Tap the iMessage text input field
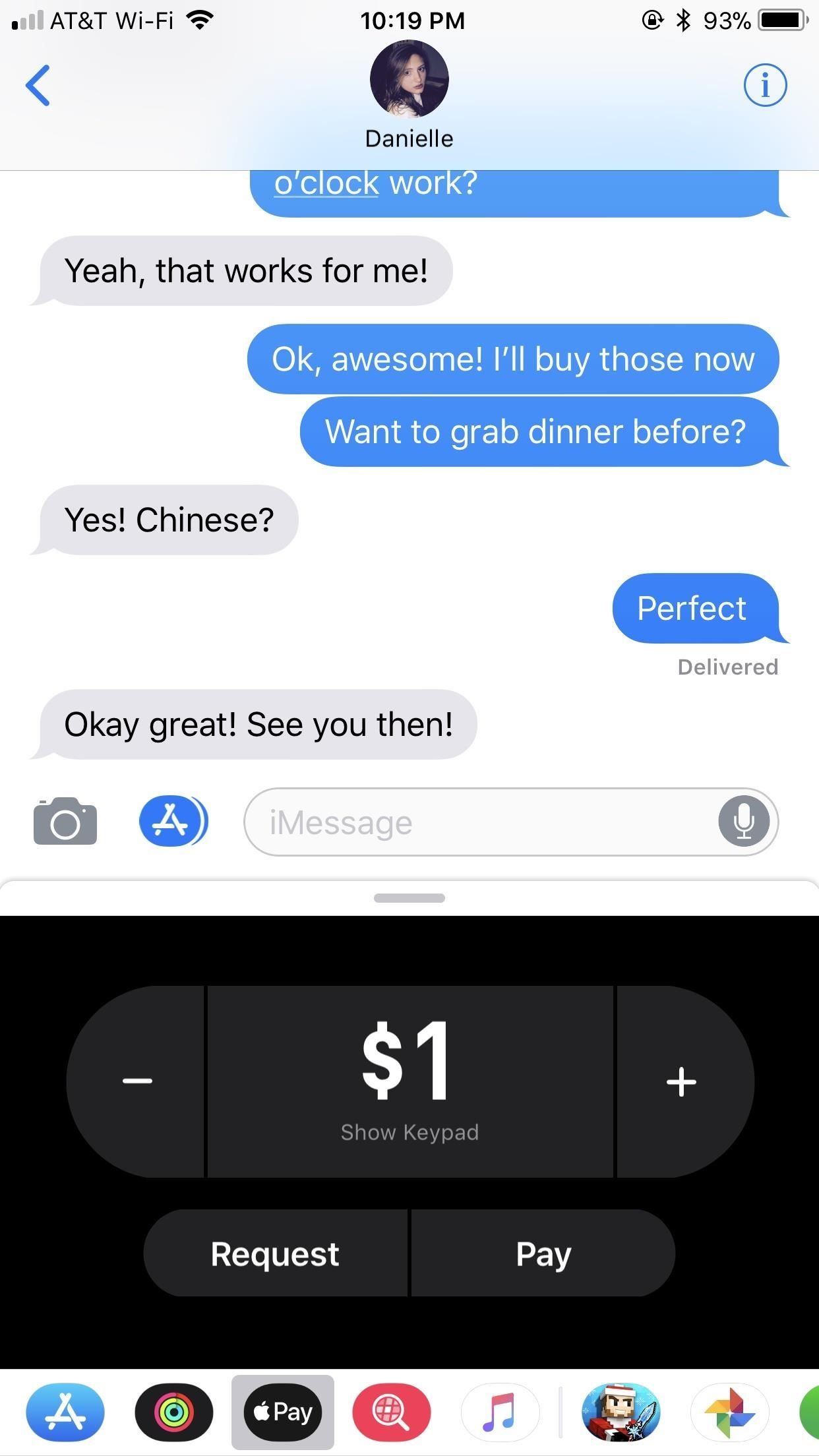 pos(462,822)
